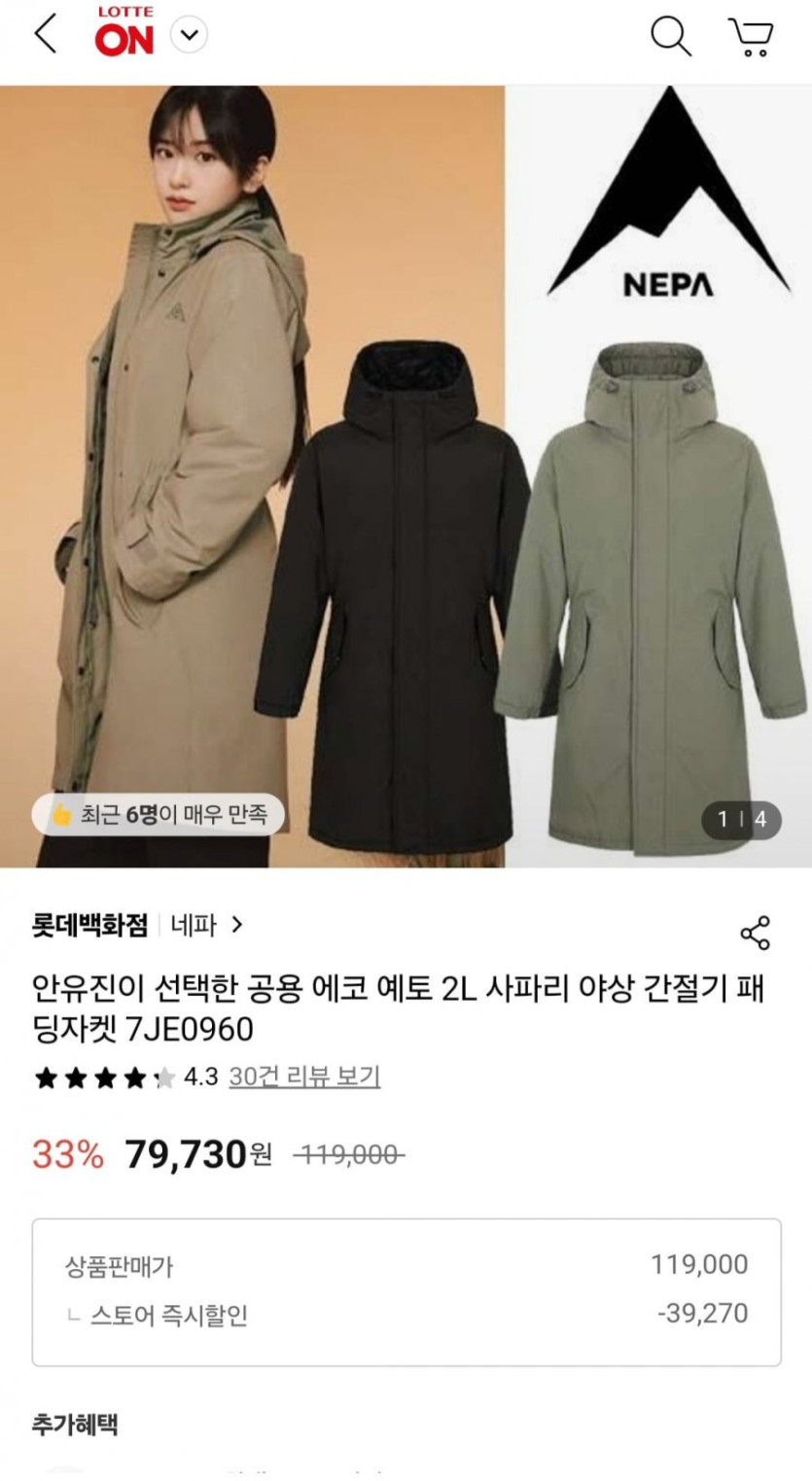This screenshot has height=1481, width=812.
Task: Expand the dropdown next to the Lotte ON logo
Action: pos(189,36)
